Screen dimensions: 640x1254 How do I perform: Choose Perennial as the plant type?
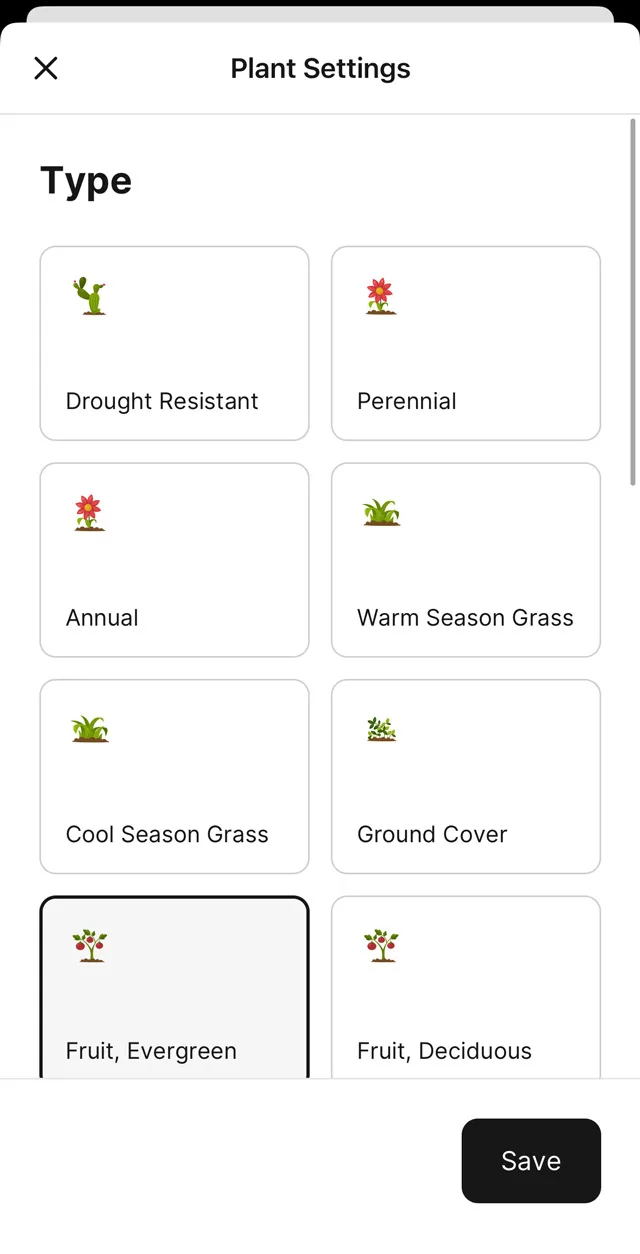466,343
